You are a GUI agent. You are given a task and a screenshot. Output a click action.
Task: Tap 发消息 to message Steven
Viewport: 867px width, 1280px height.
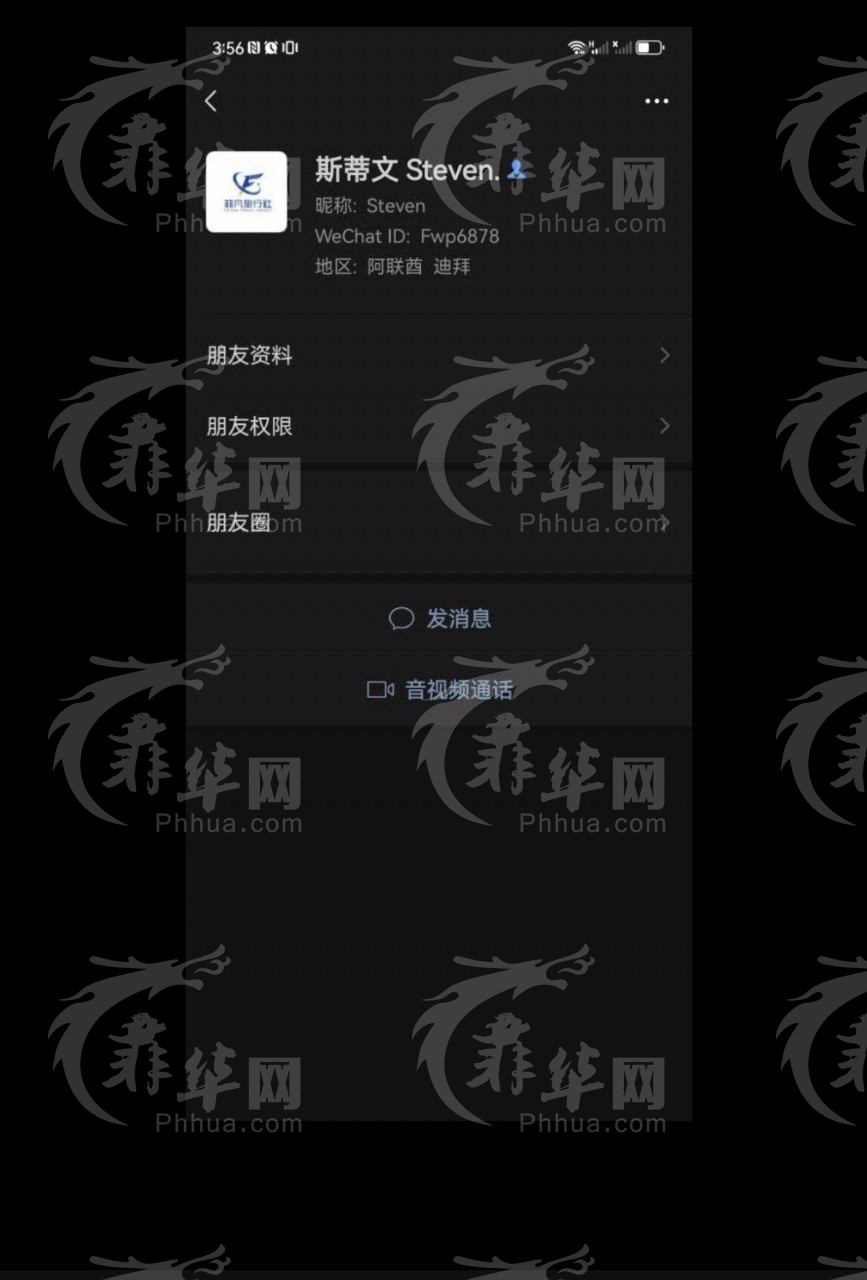(x=440, y=619)
